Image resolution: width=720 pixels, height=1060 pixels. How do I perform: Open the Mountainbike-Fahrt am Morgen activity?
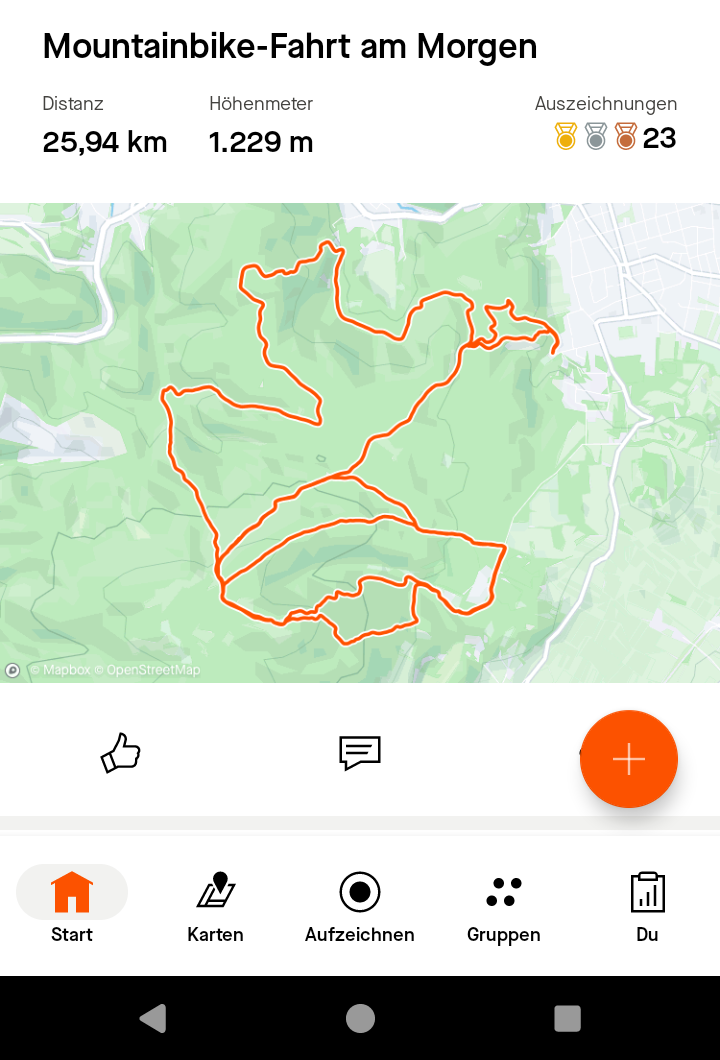pyautogui.click(x=290, y=46)
